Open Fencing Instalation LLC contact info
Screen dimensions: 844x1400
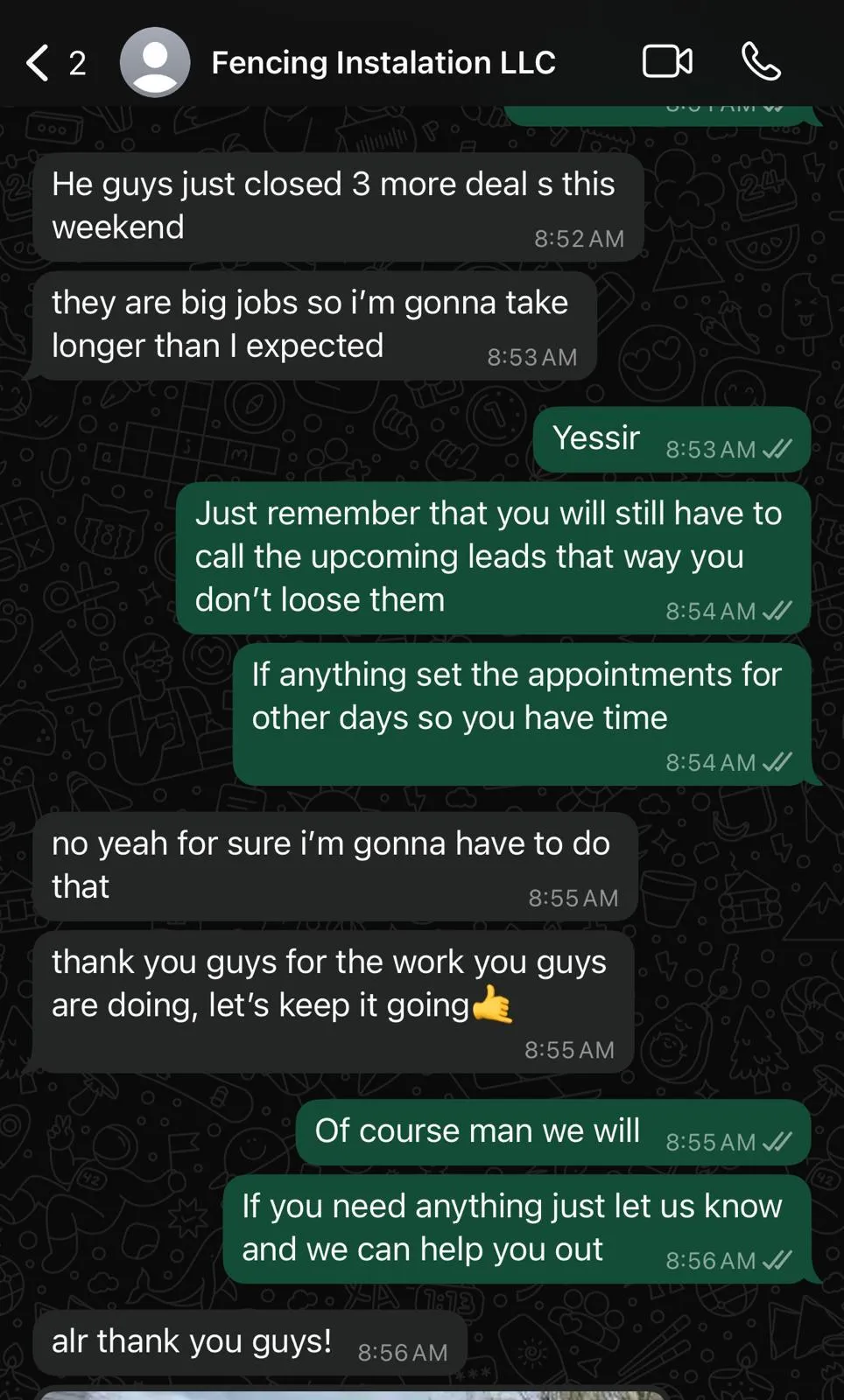click(383, 63)
